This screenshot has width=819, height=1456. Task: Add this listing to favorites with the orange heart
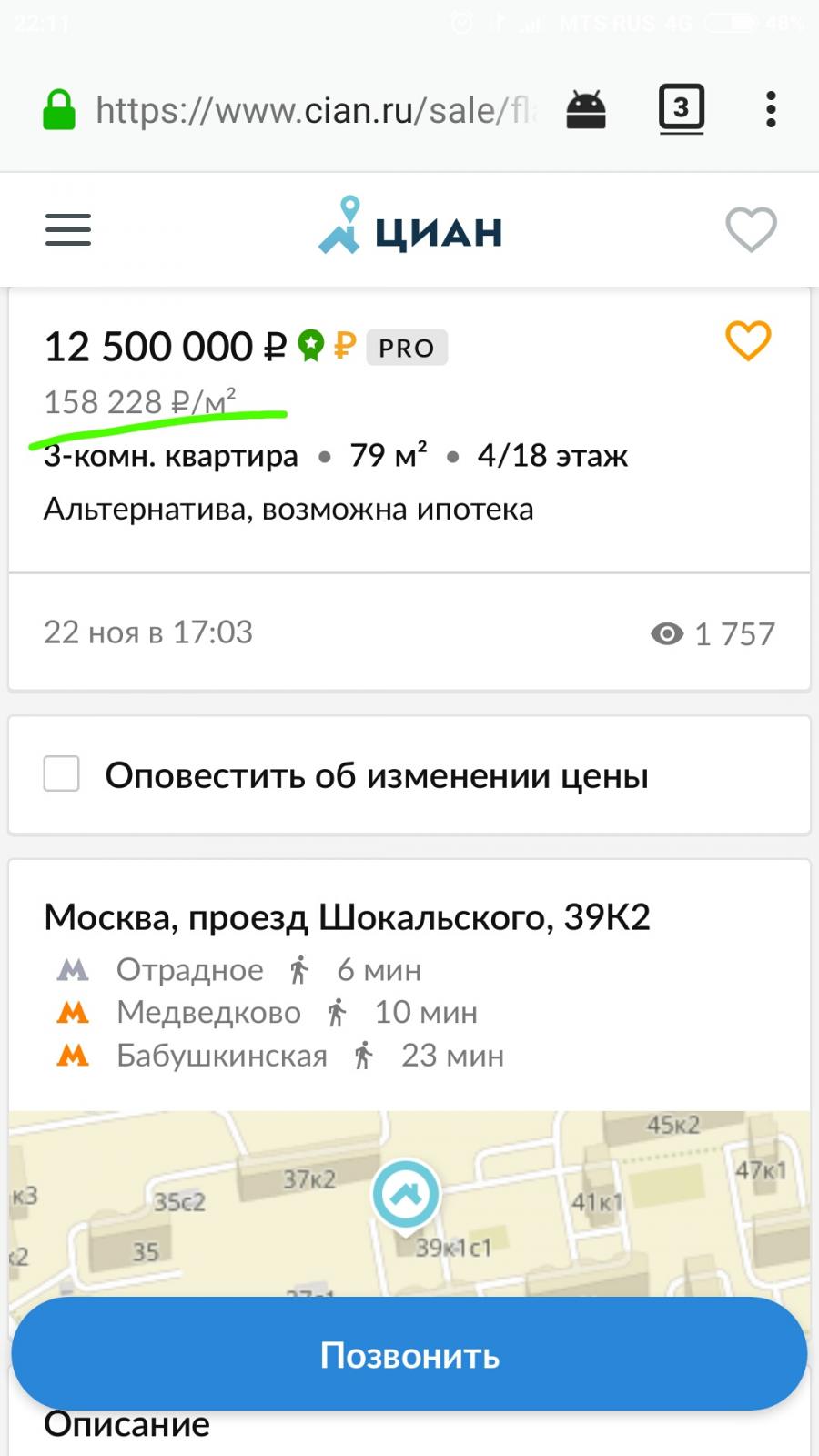748,341
